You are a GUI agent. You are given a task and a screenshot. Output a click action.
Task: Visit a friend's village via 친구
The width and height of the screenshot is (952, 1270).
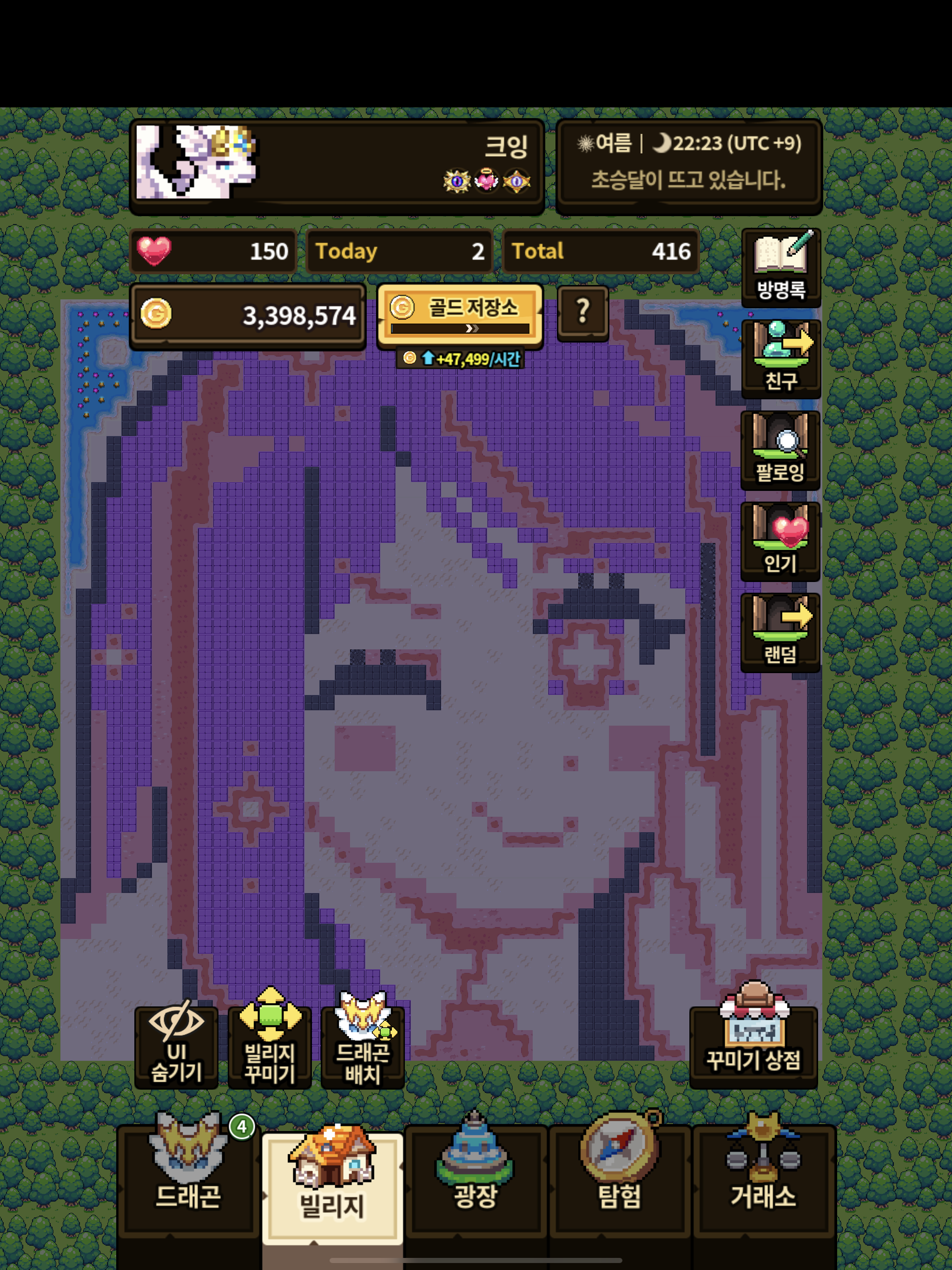click(x=781, y=358)
